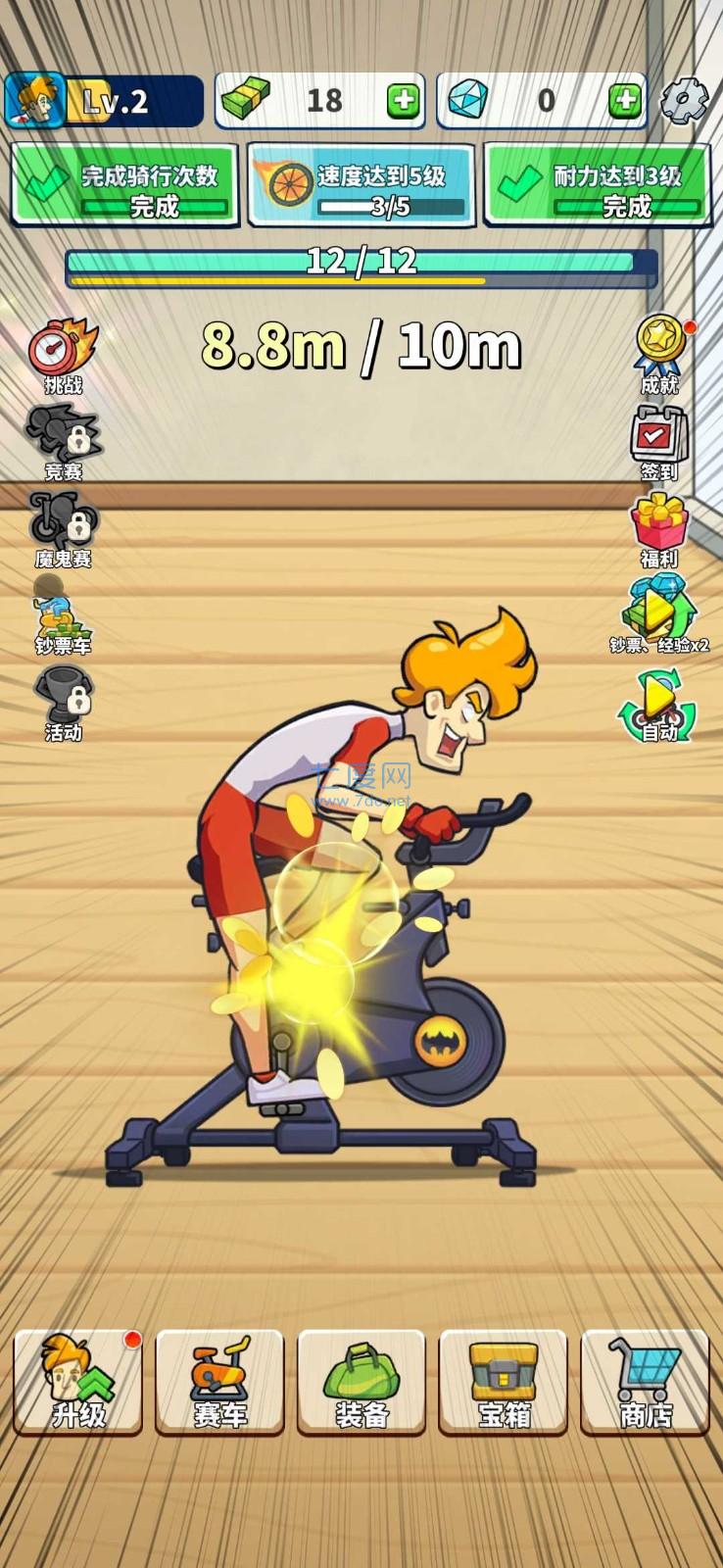
Task: Enable 自动 auto riding
Action: [x=659, y=706]
